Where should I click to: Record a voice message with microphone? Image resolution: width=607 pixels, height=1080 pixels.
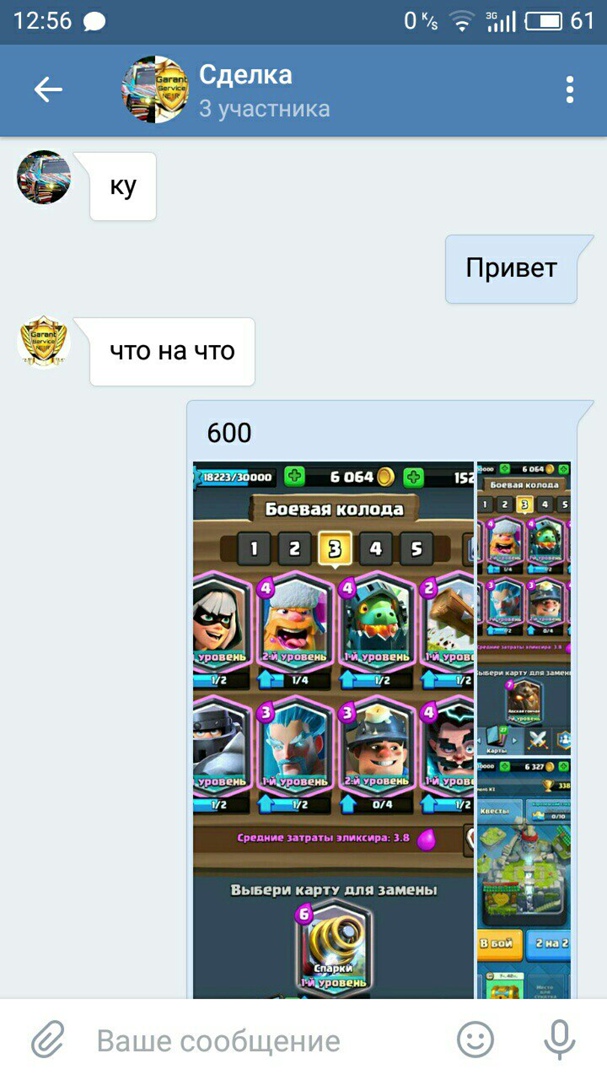[559, 1040]
